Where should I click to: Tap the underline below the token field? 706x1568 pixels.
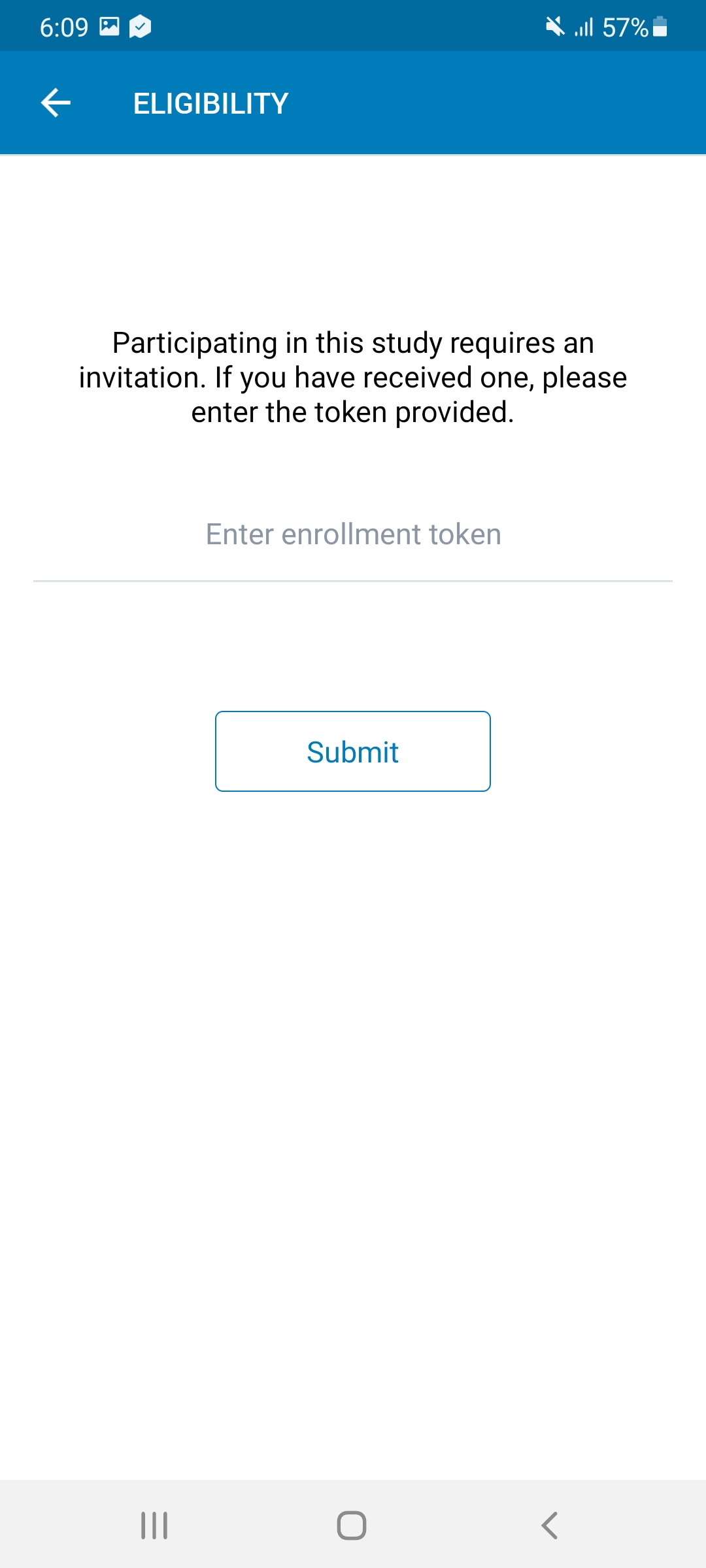(352, 579)
